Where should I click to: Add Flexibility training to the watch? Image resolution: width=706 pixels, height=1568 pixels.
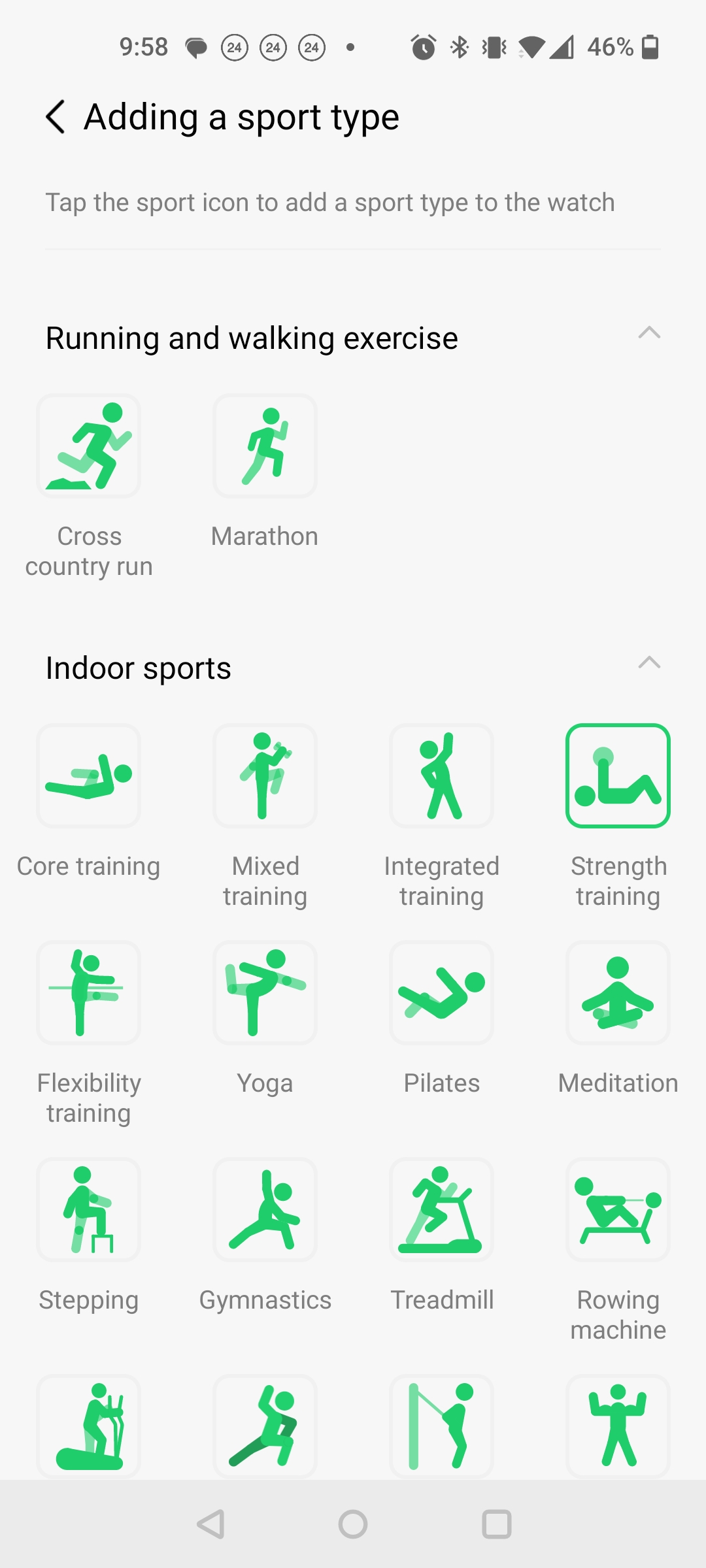(x=89, y=993)
